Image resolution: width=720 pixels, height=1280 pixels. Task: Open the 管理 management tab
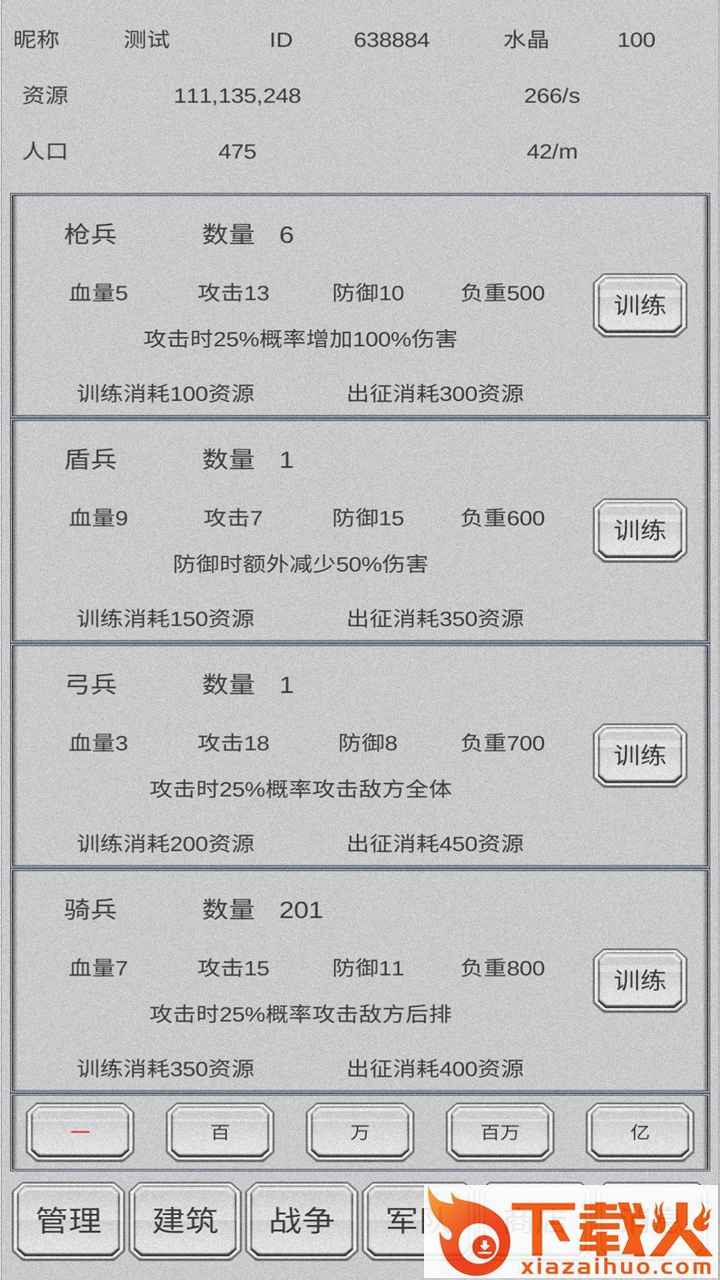point(69,1221)
